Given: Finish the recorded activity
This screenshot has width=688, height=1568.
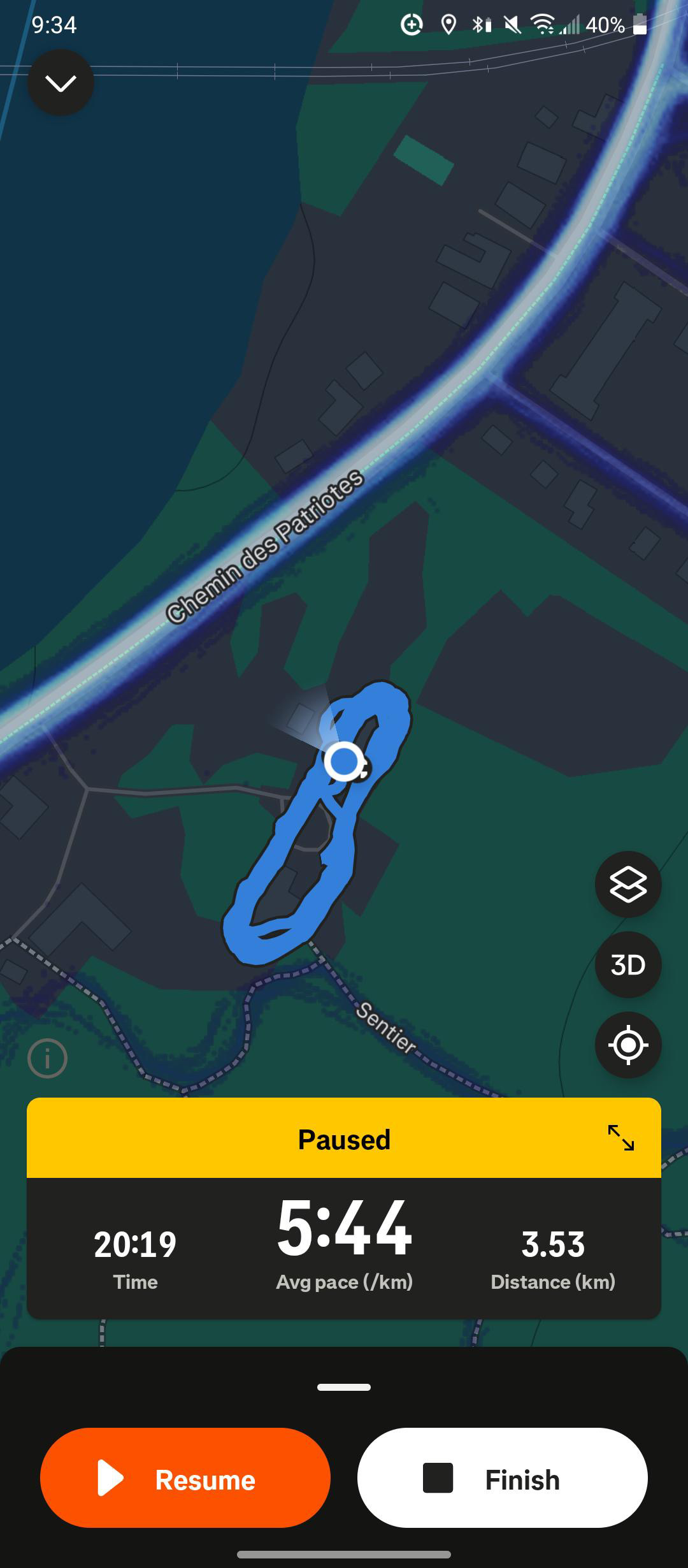Looking at the screenshot, I should tap(502, 1479).
